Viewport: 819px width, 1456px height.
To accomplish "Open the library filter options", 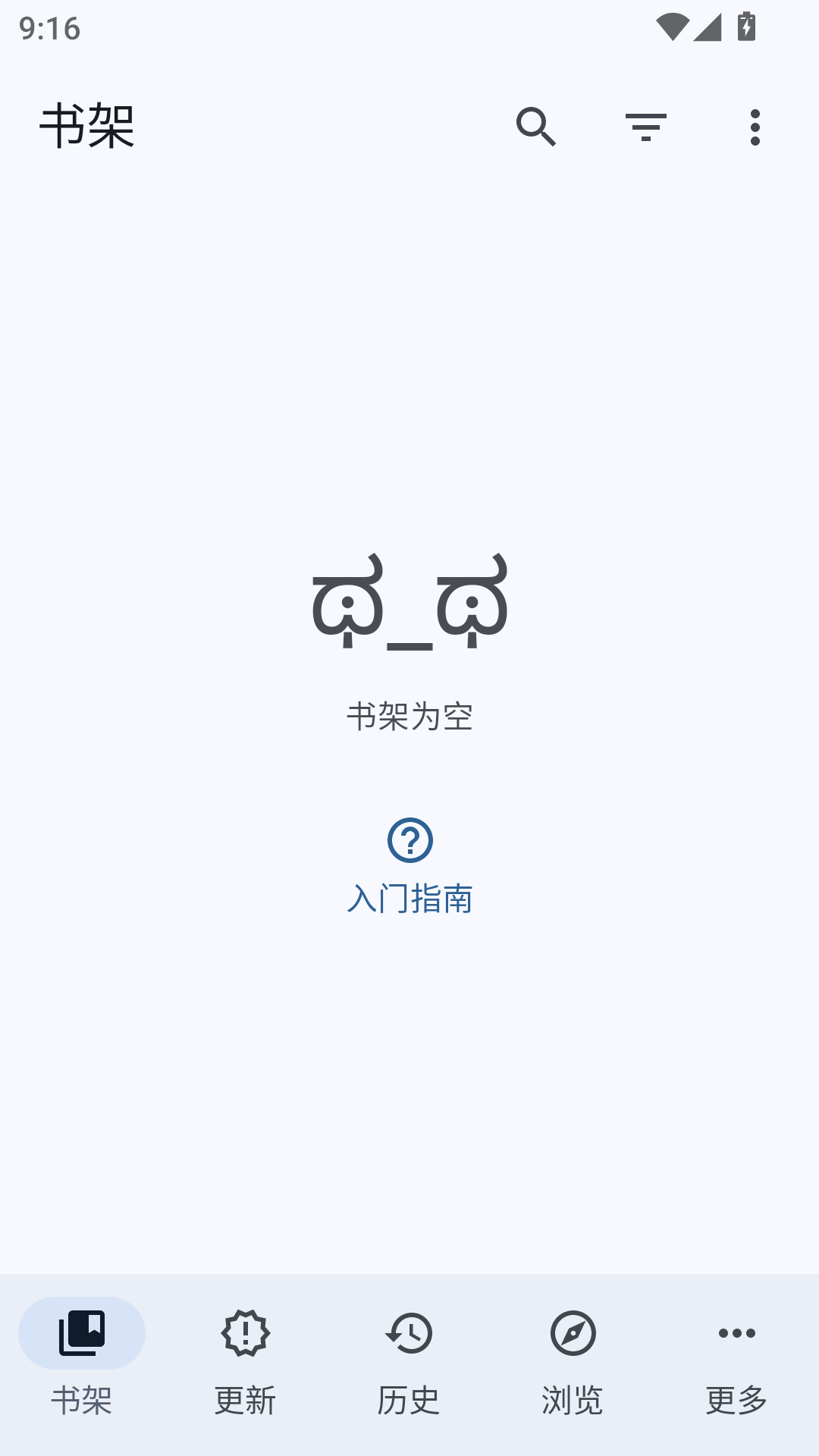I will pyautogui.click(x=645, y=127).
